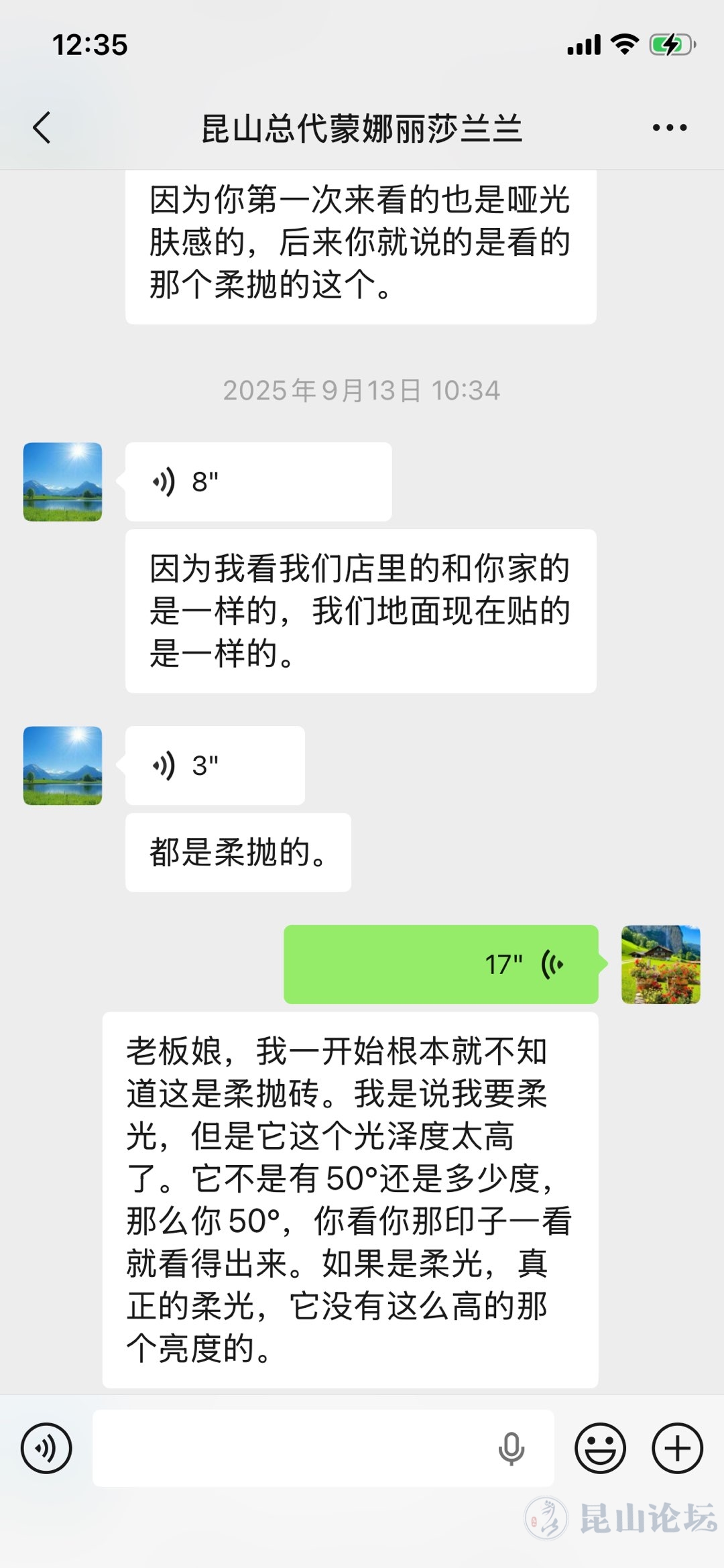Open the plus attachment menu
The height and width of the screenshot is (1568, 724).
(677, 1448)
